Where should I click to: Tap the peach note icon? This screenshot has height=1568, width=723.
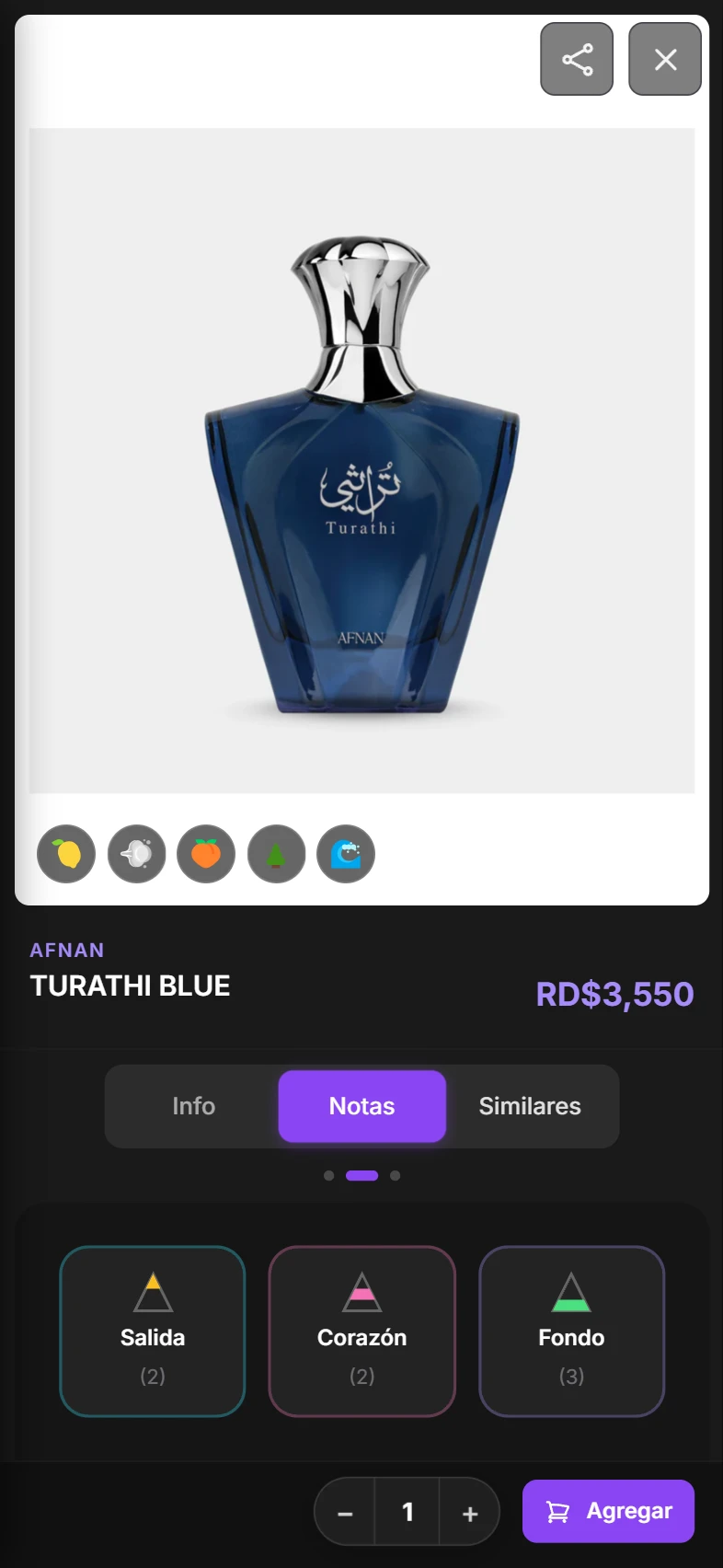(x=206, y=854)
